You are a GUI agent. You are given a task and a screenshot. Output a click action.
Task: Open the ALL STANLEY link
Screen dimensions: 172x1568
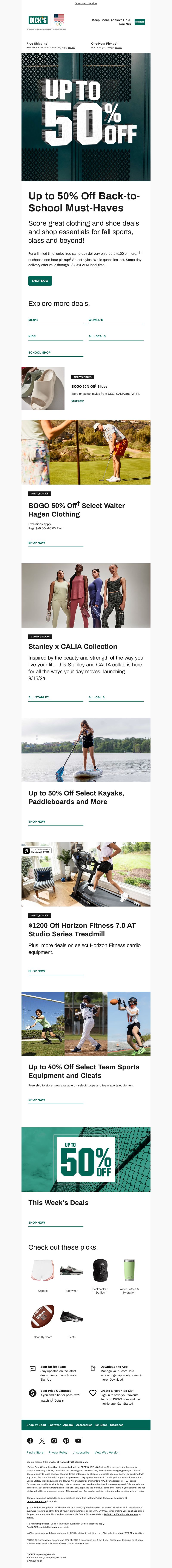[38, 697]
